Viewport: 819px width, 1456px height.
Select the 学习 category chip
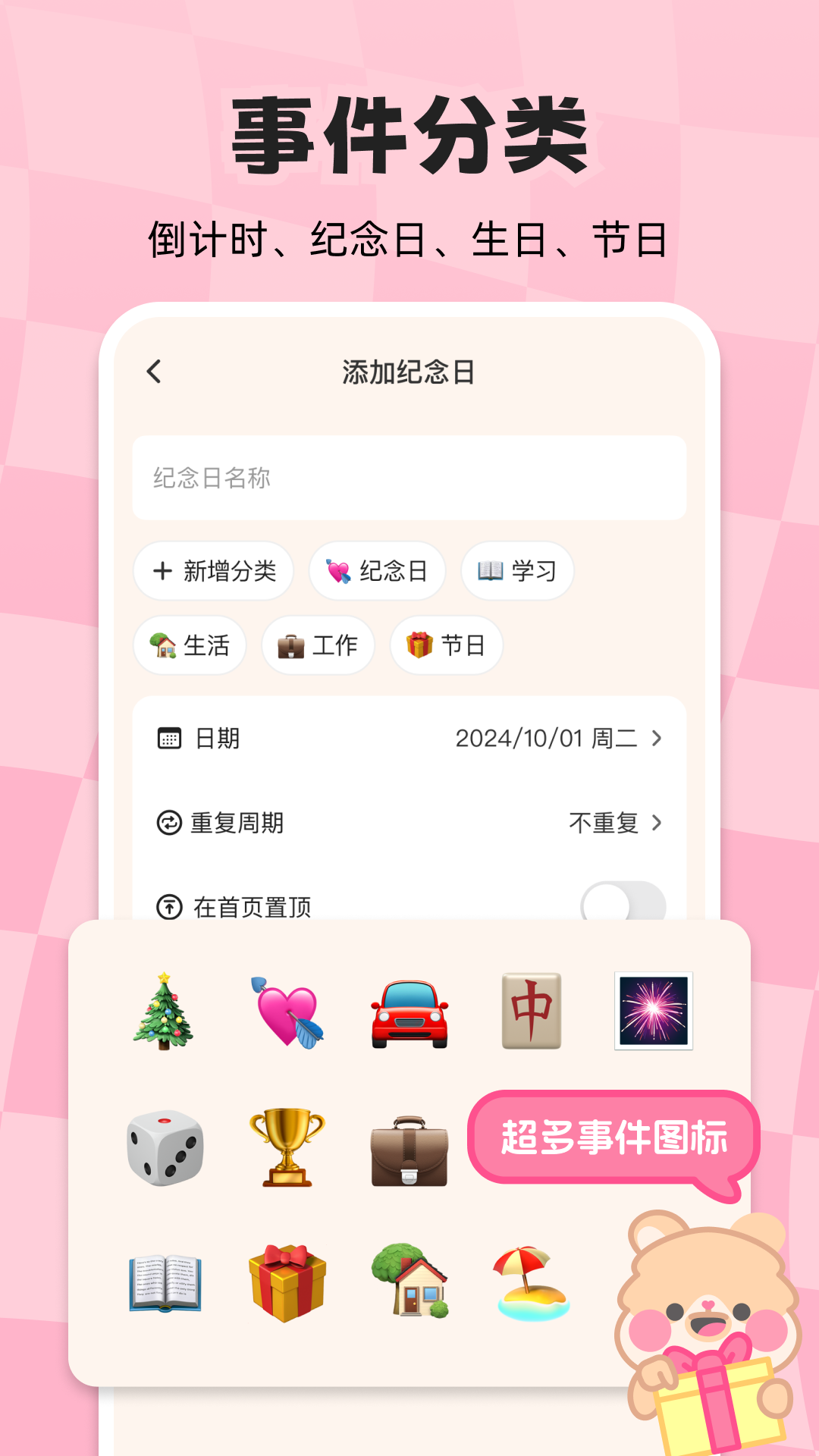516,572
